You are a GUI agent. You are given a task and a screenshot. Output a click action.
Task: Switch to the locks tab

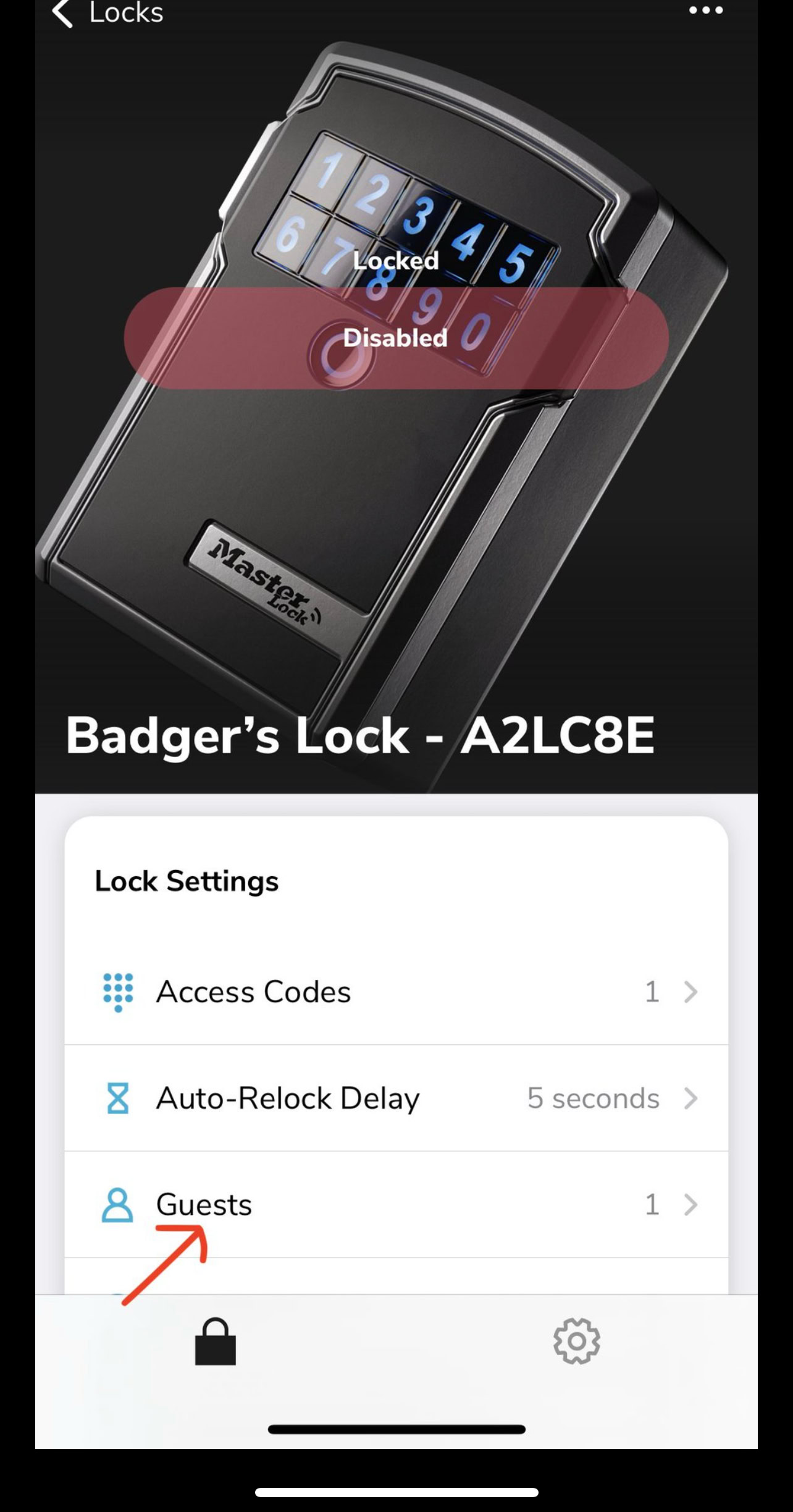tap(215, 1341)
